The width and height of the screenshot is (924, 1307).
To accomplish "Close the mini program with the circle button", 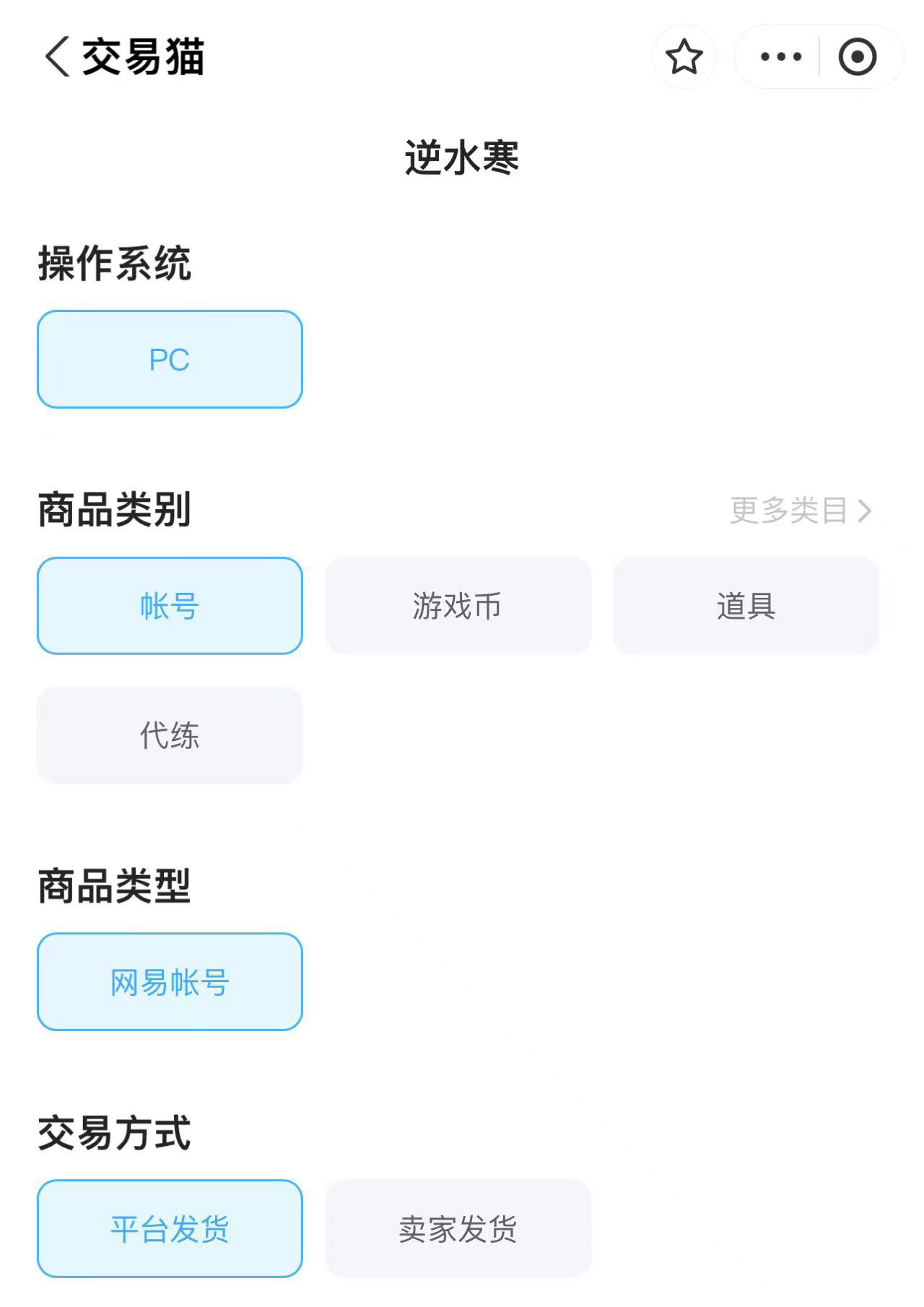I will pyautogui.click(x=857, y=57).
